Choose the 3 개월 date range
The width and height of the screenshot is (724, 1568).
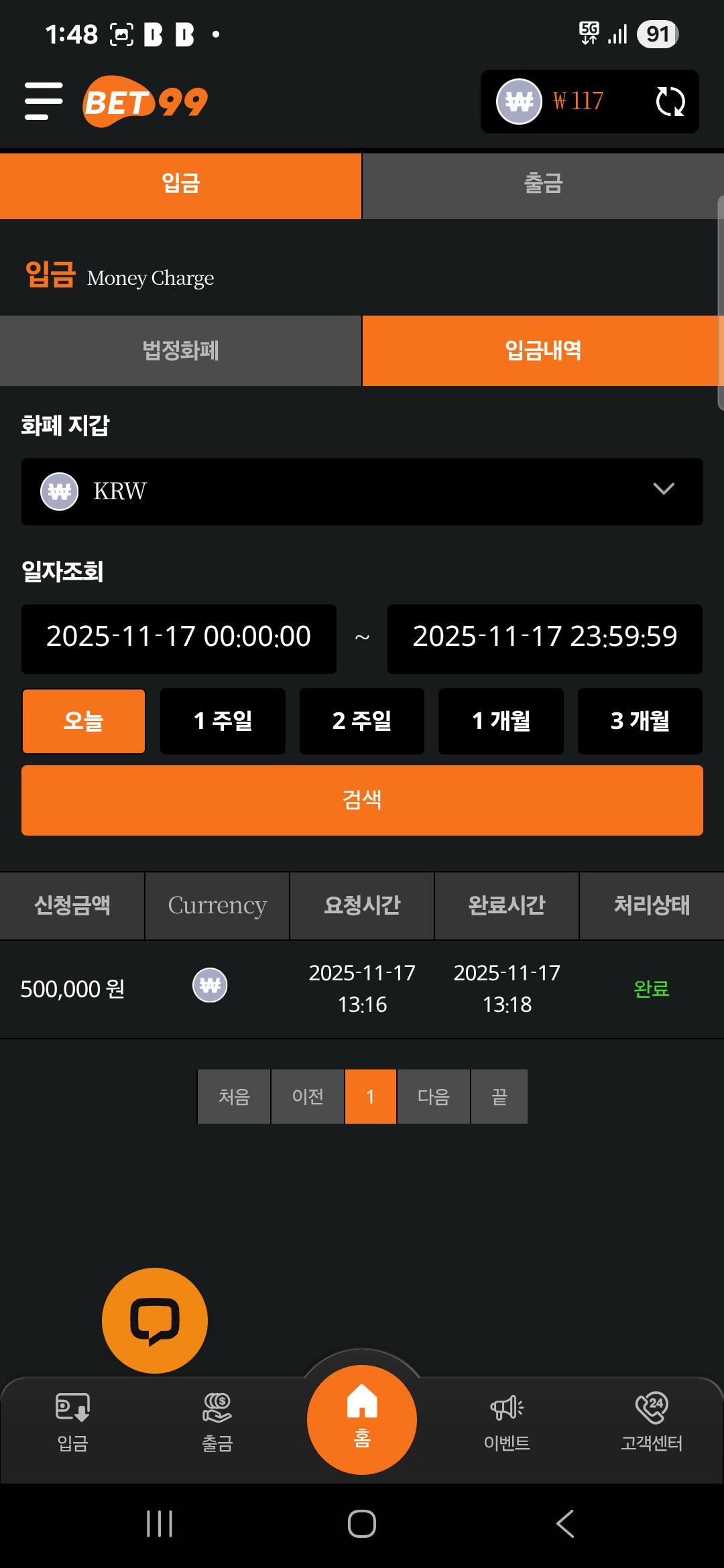[640, 721]
